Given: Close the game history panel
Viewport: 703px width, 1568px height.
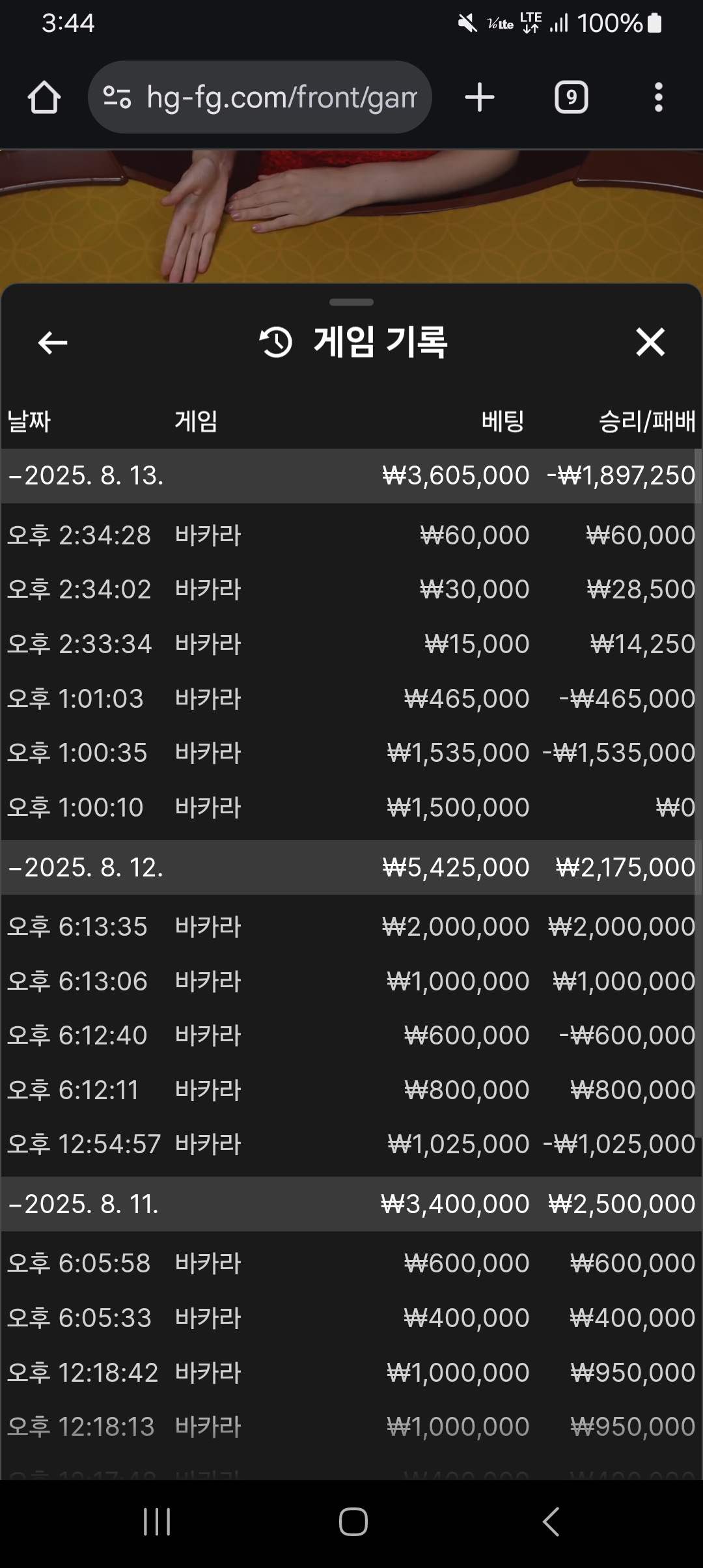Looking at the screenshot, I should [x=650, y=343].
